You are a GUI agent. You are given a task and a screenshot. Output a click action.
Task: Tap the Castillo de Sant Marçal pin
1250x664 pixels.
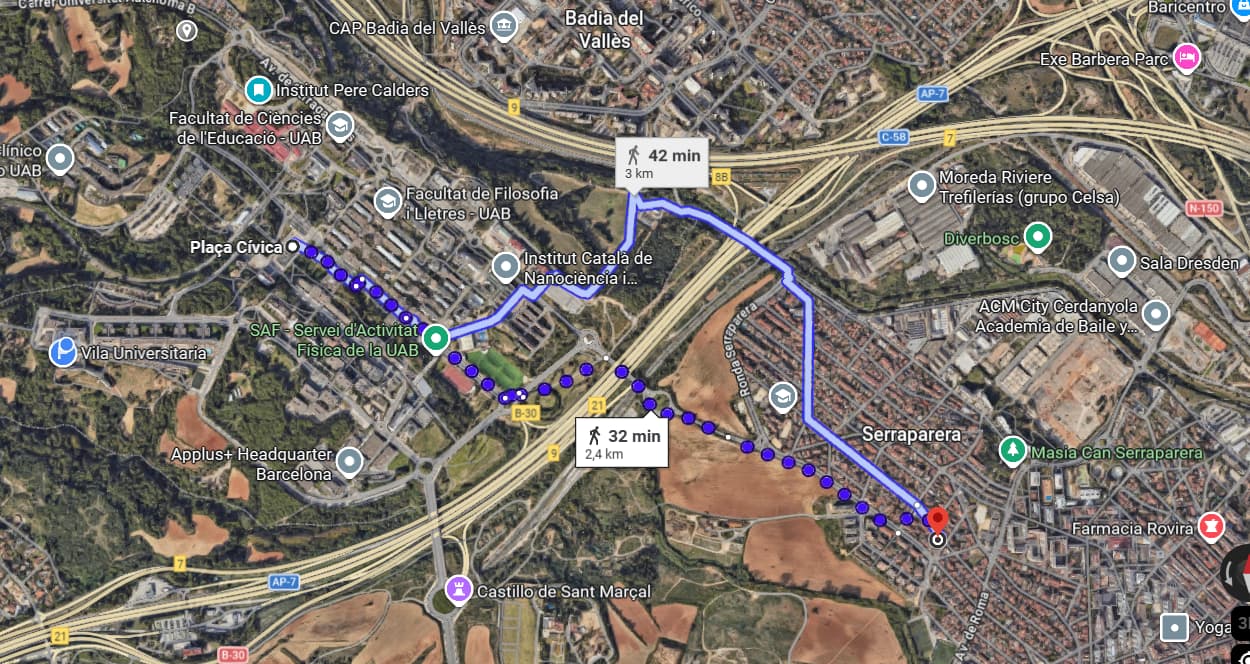point(459,590)
